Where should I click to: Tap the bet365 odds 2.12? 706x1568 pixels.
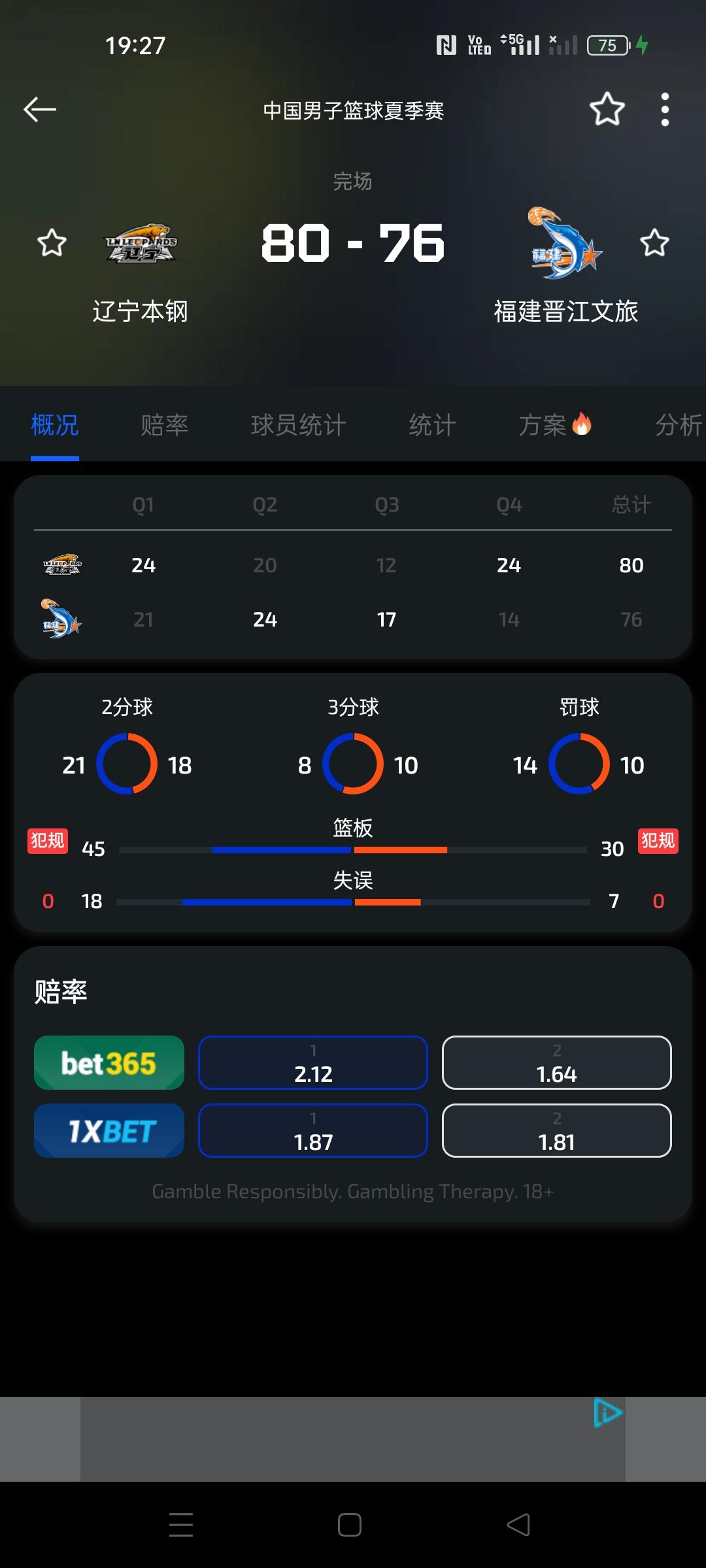[x=313, y=1062]
